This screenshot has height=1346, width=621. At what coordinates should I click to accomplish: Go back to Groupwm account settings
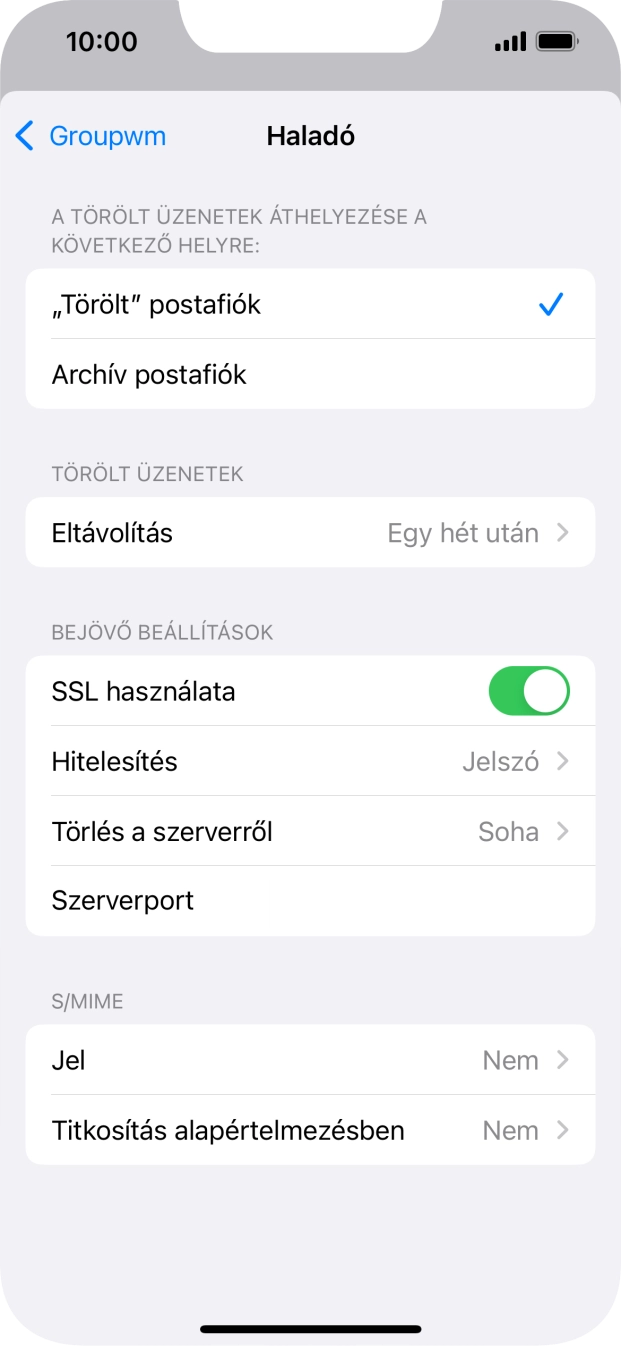(x=90, y=136)
